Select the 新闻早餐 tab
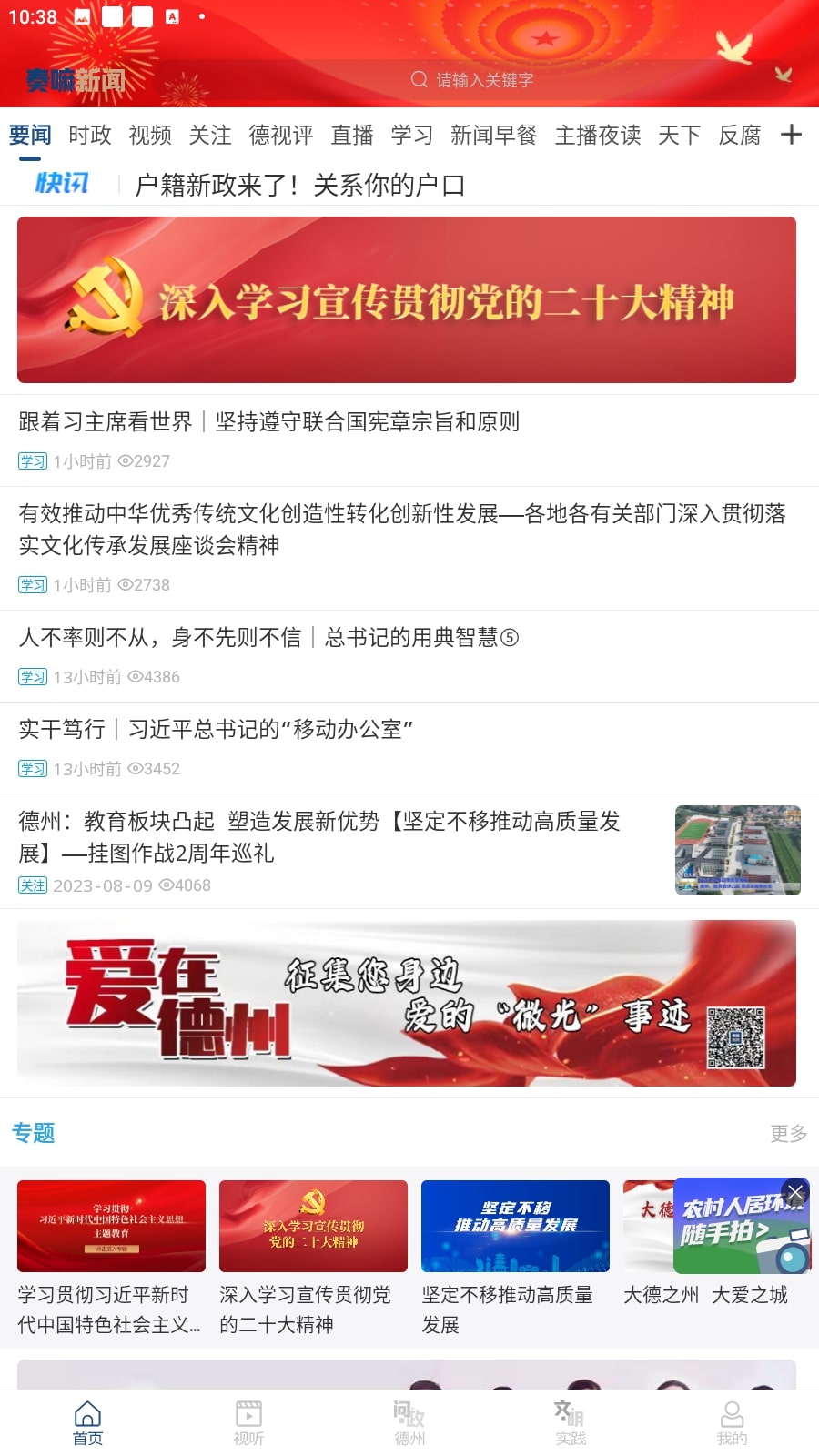This screenshot has height=1456, width=819. [493, 136]
